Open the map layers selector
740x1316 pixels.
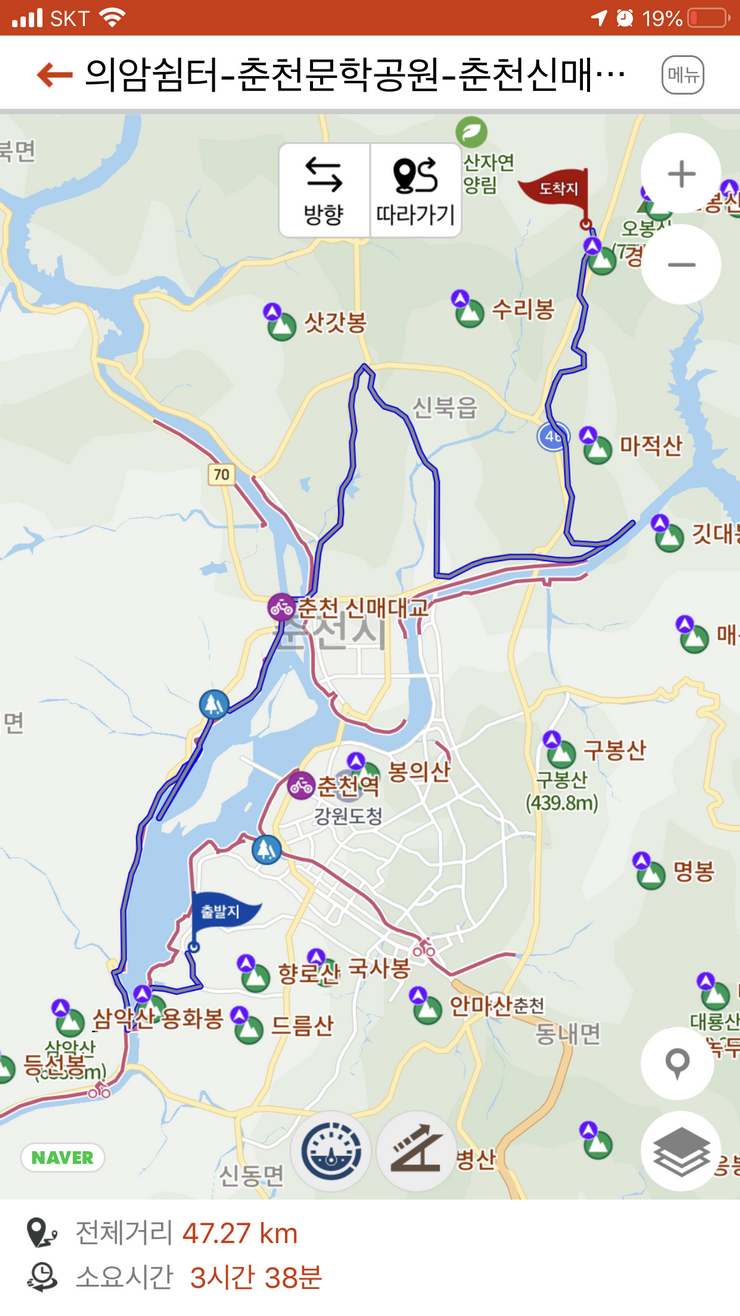(681, 1151)
